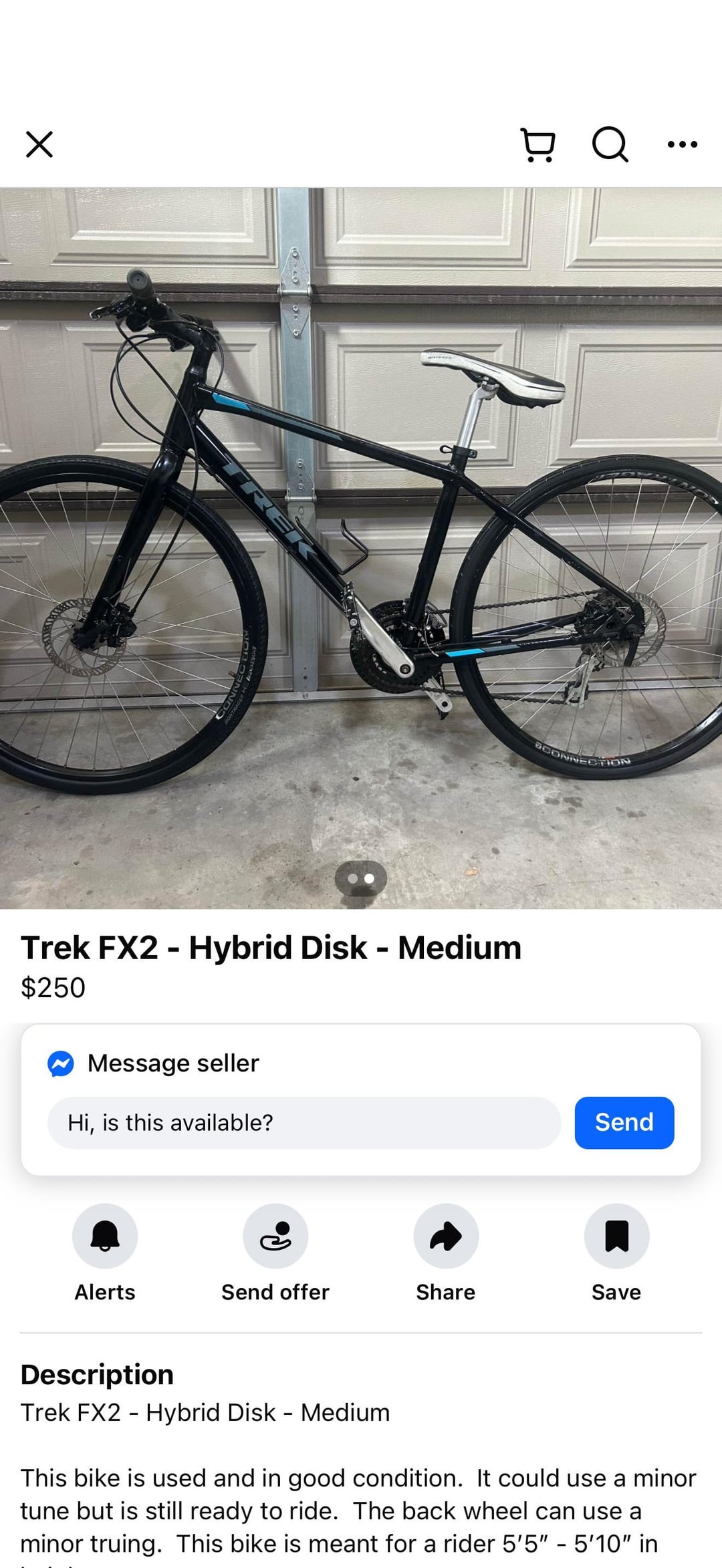The width and height of the screenshot is (722, 1568).
Task: Edit the 'Hi, is this available?' message field
Action: pyautogui.click(x=304, y=1123)
